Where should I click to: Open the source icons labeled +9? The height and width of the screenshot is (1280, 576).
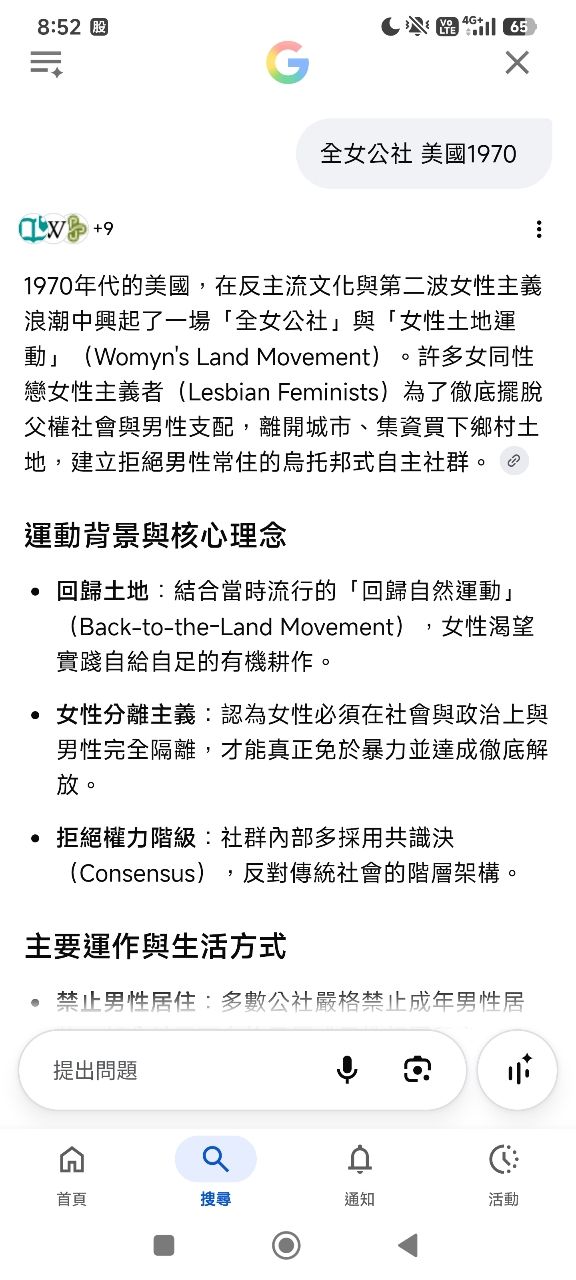tap(66, 229)
